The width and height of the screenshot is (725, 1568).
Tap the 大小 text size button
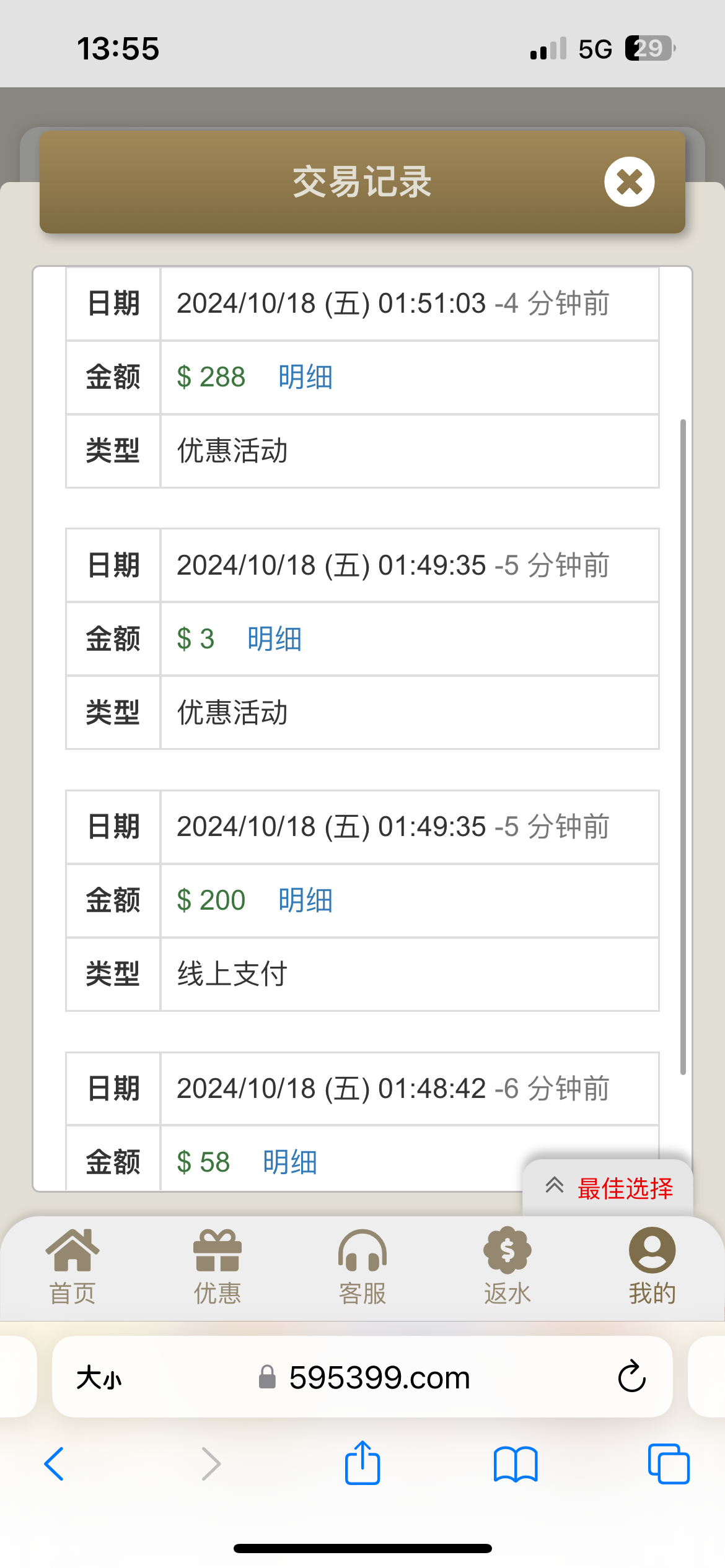pyautogui.click(x=99, y=1378)
